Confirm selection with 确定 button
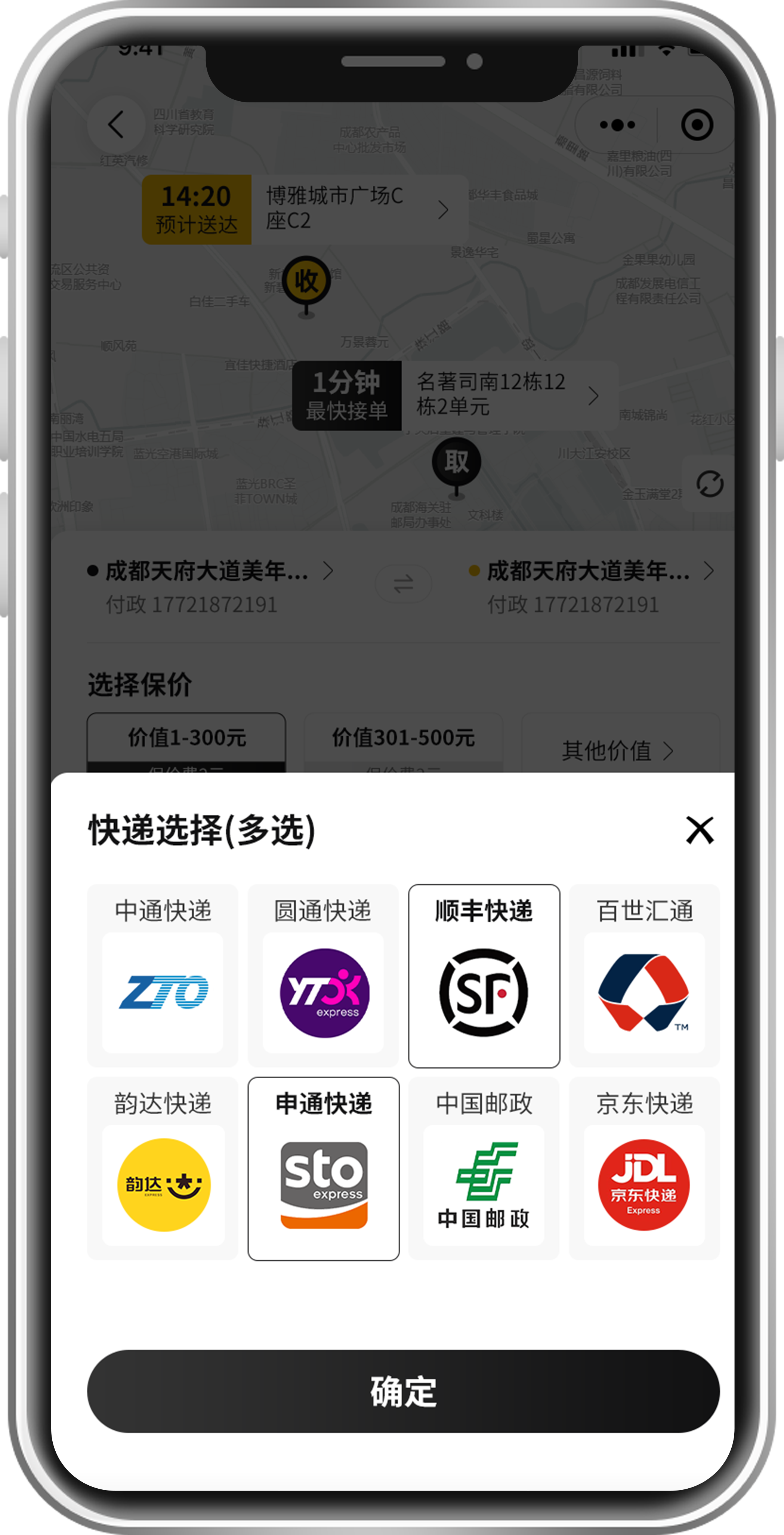 403,1391
